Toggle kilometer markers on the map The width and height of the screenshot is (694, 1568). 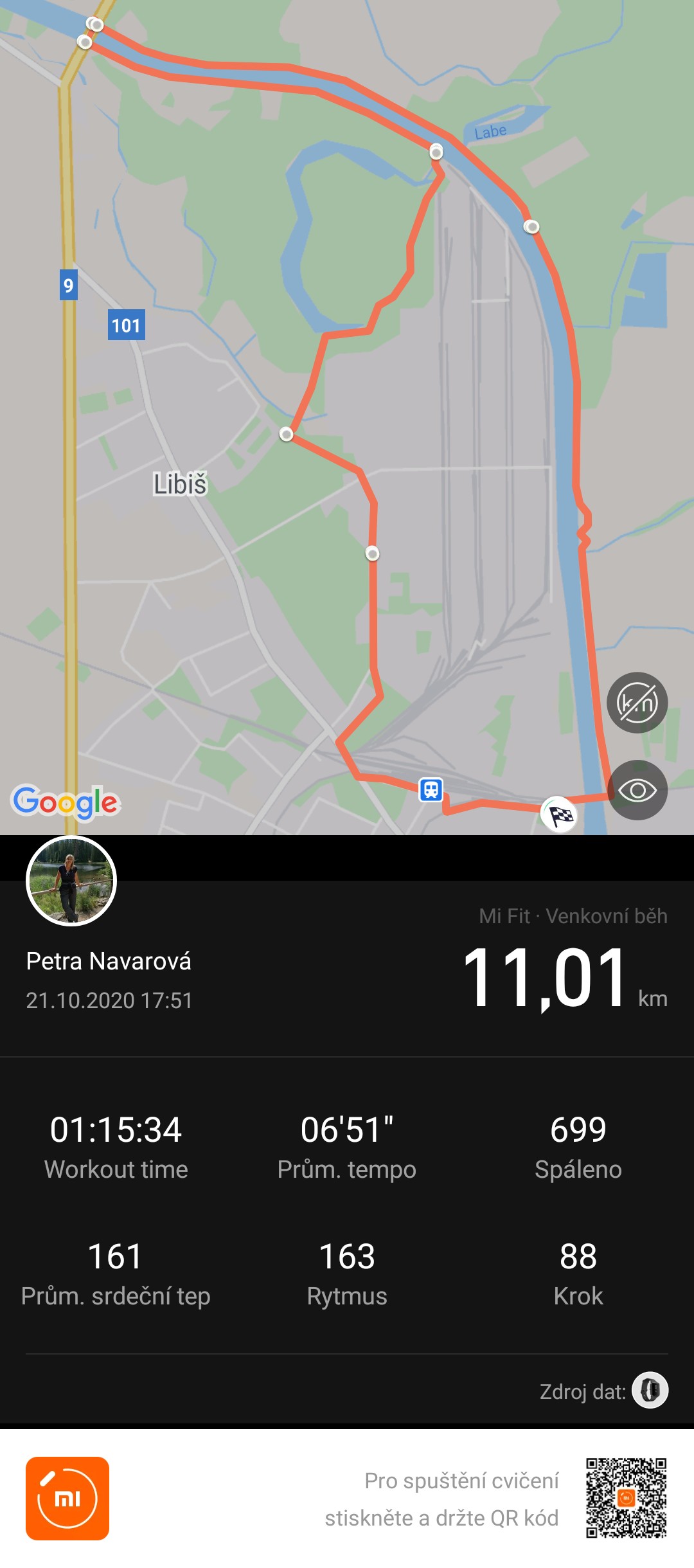pyautogui.click(x=637, y=703)
